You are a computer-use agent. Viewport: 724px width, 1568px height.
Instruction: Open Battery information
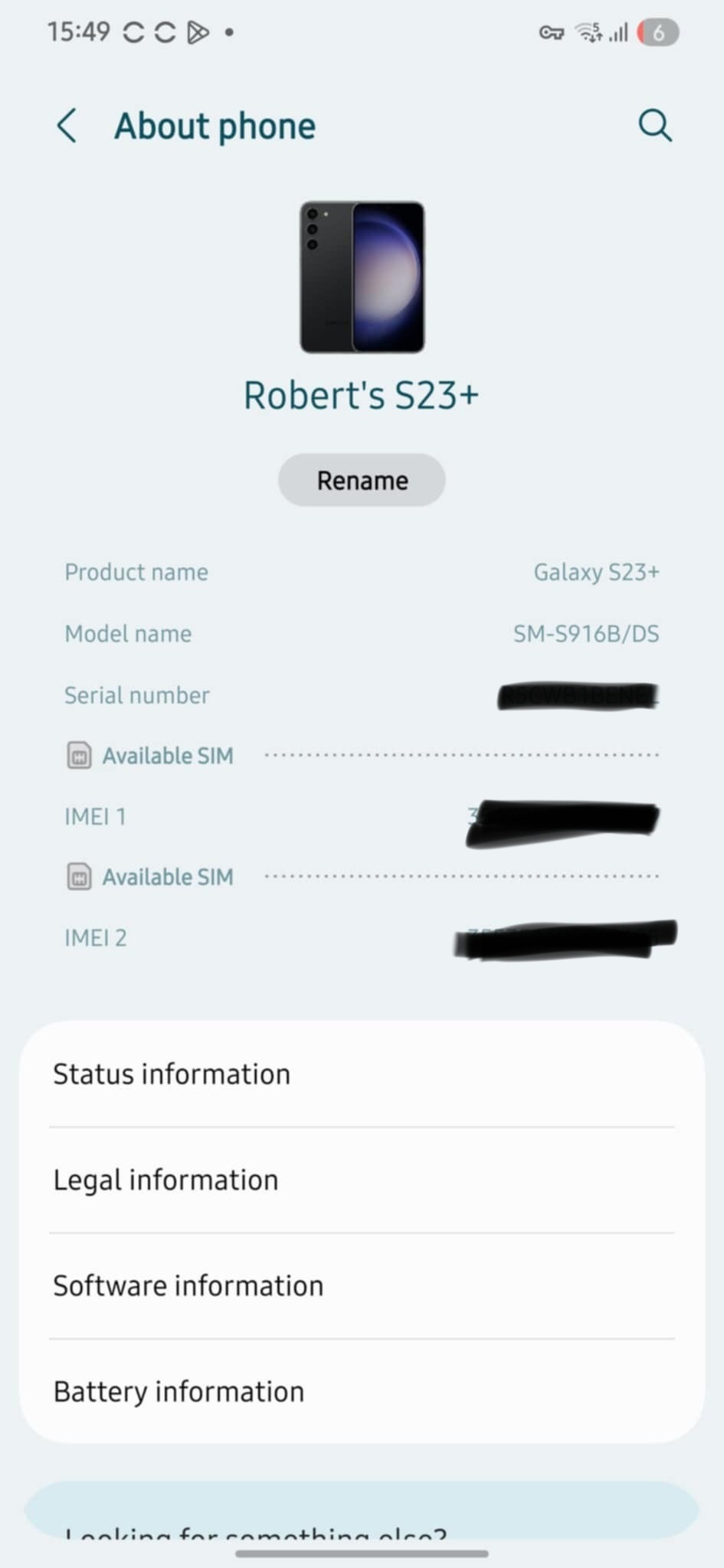[362, 1391]
